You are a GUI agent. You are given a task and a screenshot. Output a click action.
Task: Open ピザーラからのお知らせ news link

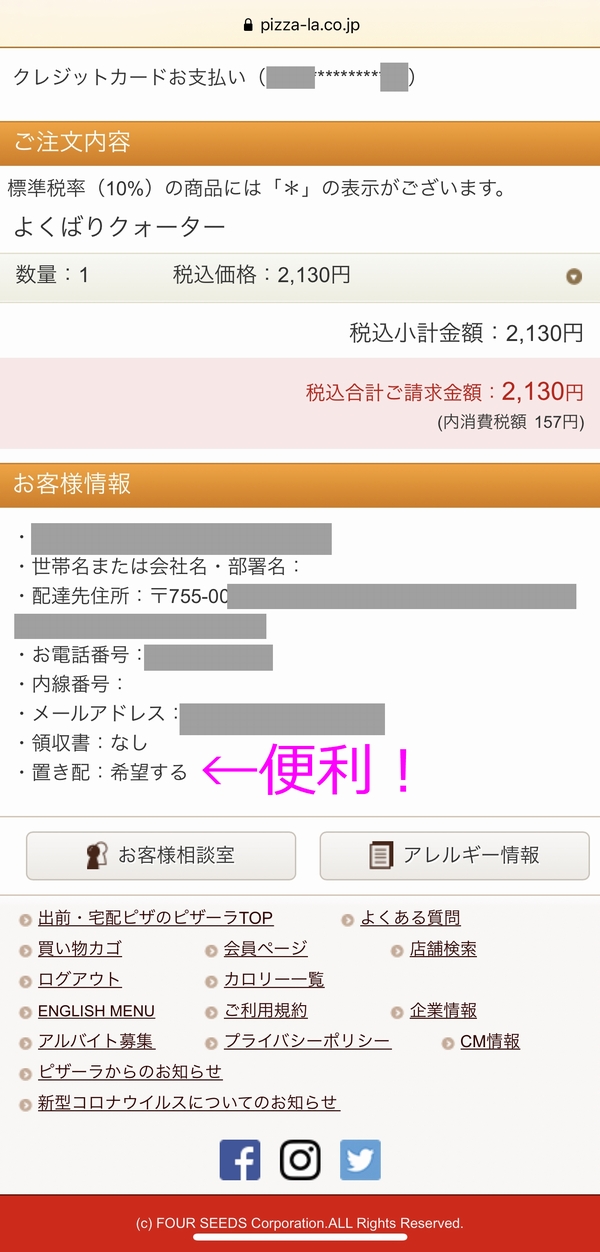(130, 1072)
